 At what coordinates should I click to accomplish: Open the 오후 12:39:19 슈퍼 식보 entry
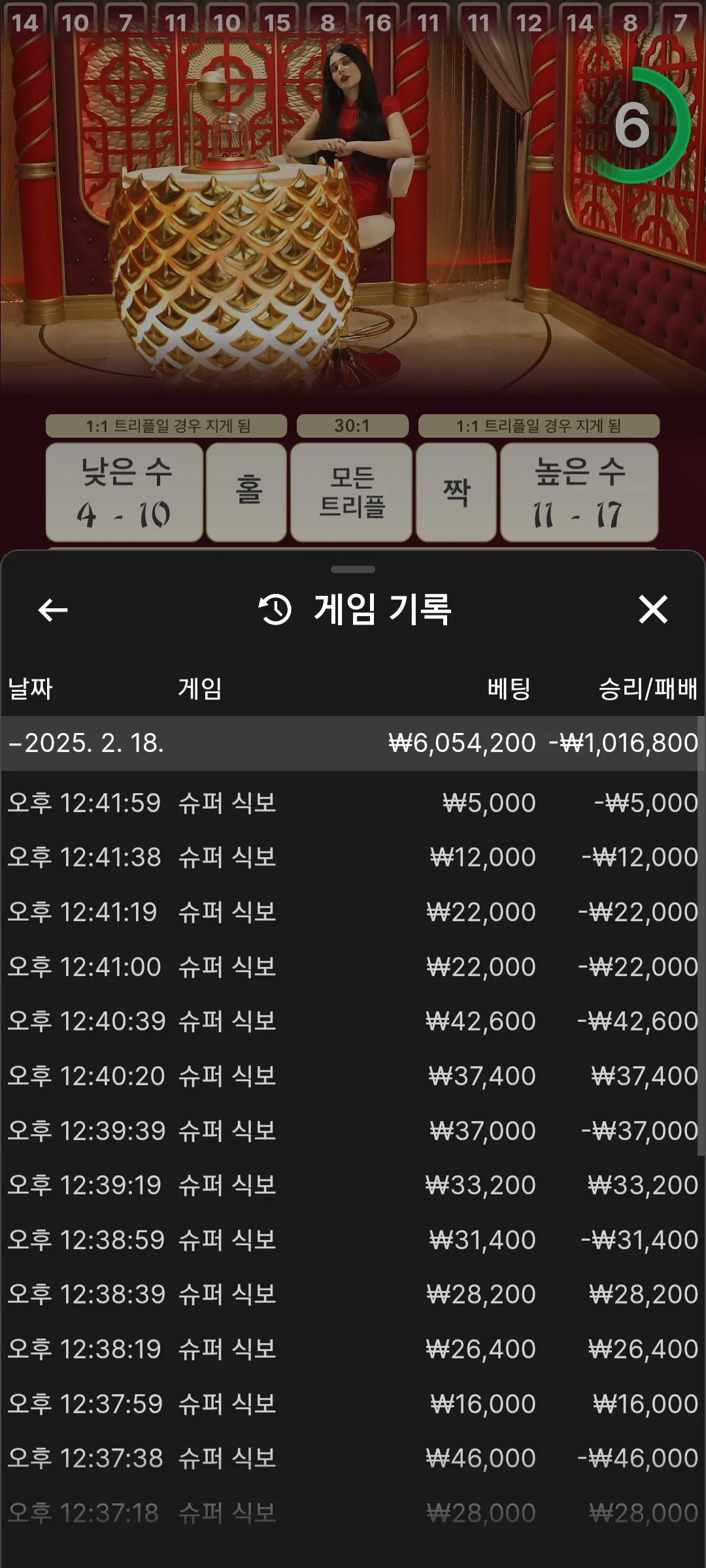(x=353, y=1185)
